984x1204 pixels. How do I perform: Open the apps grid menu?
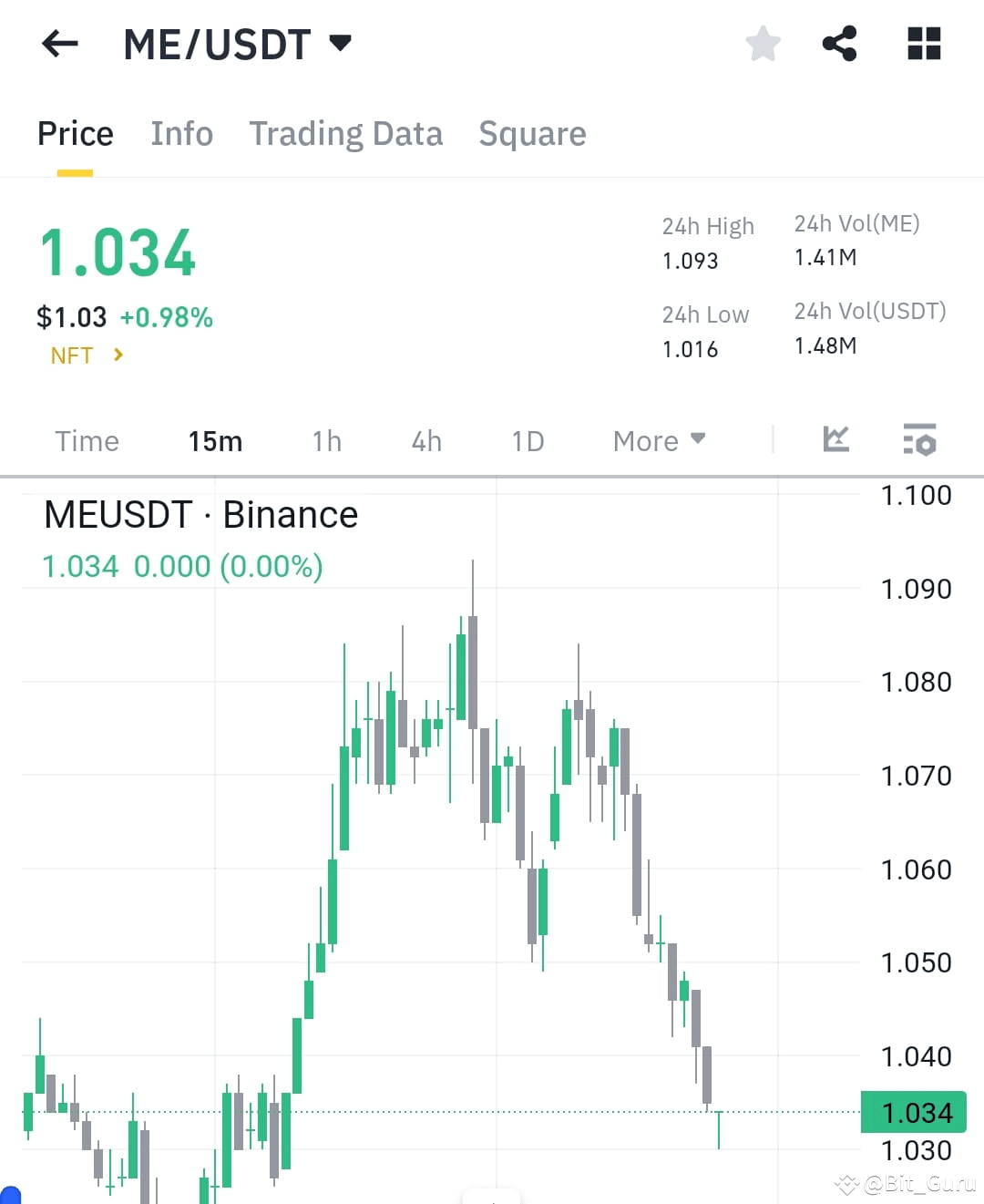click(924, 42)
